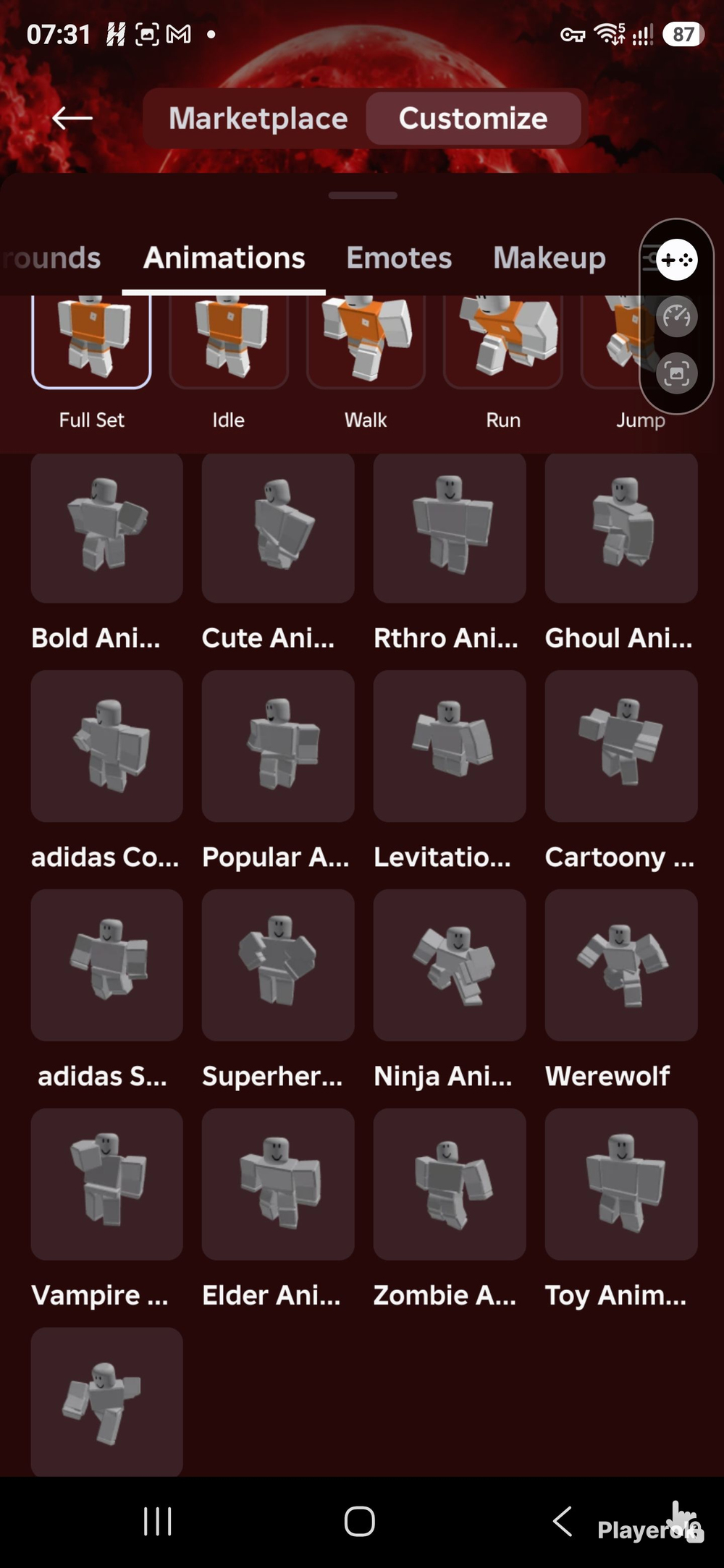The width and height of the screenshot is (724, 1568).
Task: Tap the floating screenshot capture icon
Action: click(x=677, y=373)
